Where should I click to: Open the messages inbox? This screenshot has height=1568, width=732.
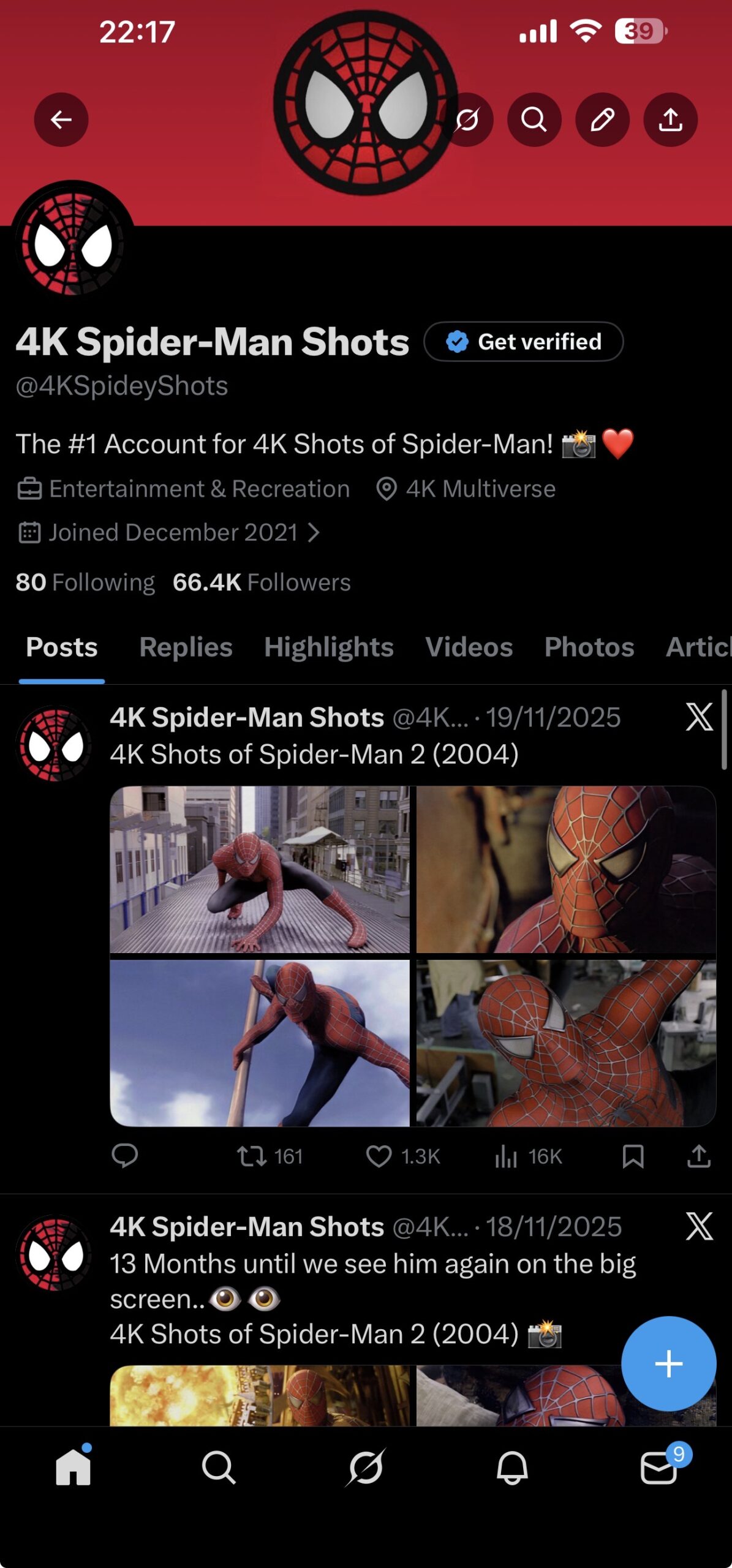coord(658,1468)
